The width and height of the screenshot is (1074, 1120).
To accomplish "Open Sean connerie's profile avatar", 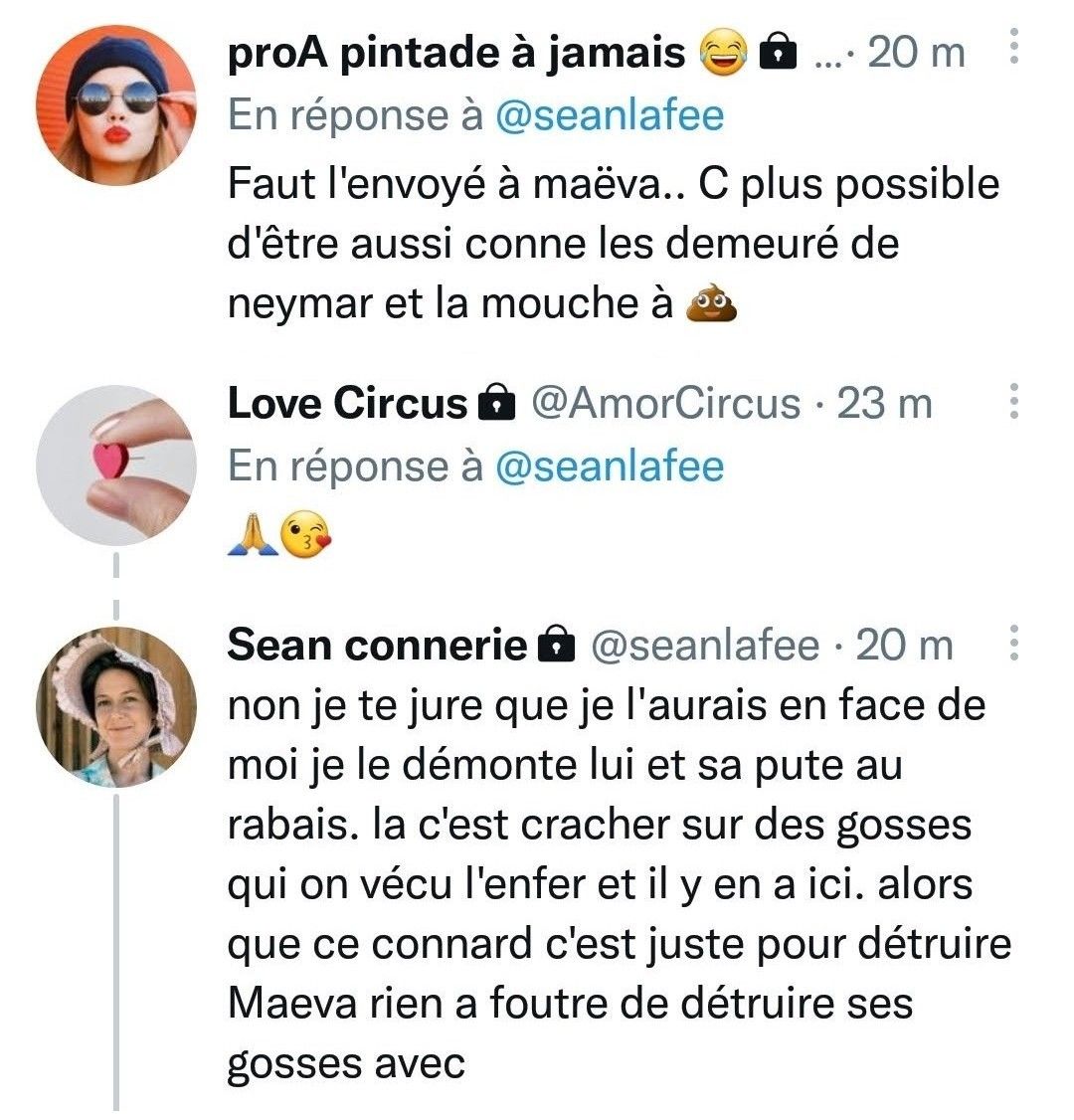I will pos(115,707).
